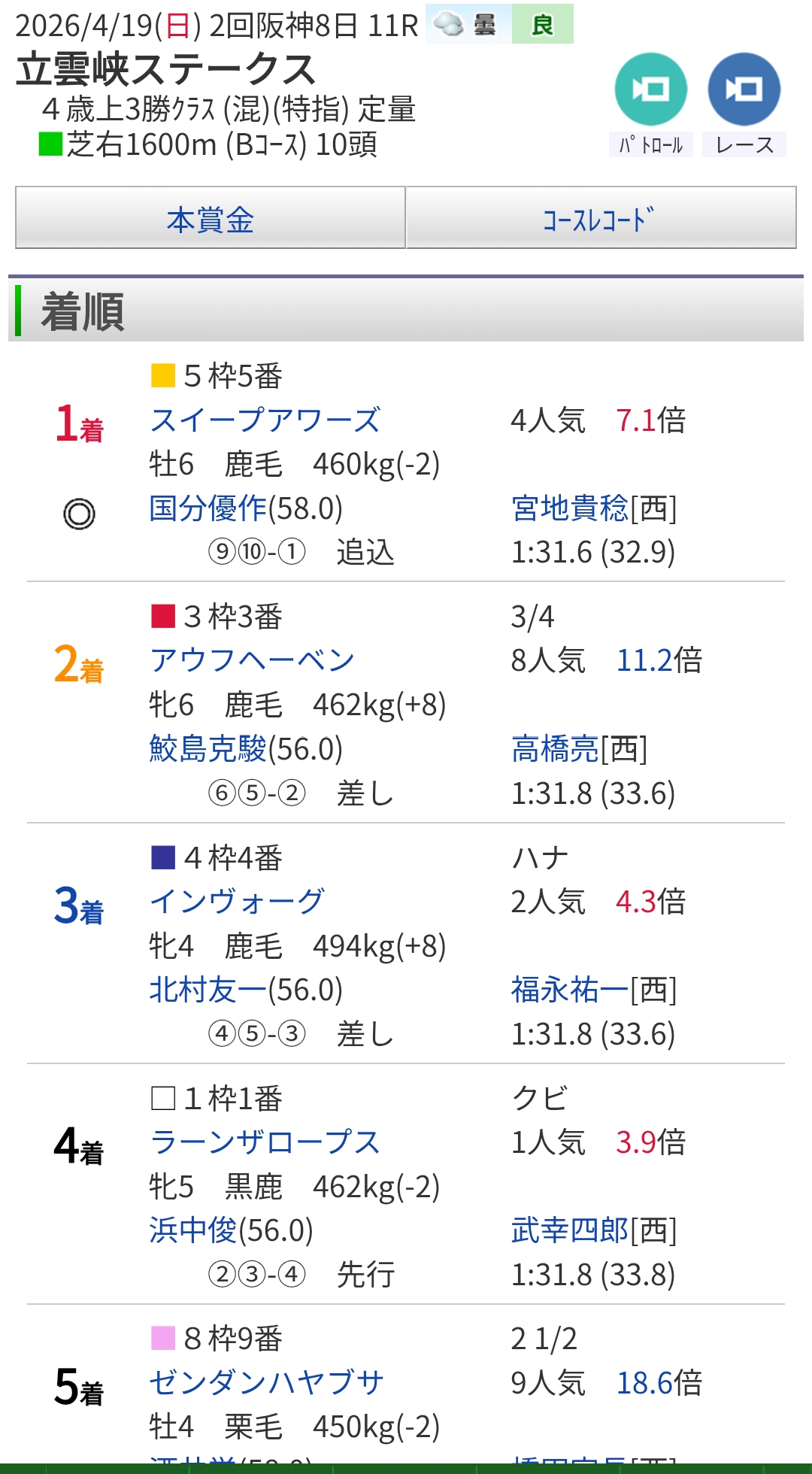View trainer 武幸四郎 profile
Screen dimensions: 812x1474
(570, 1230)
